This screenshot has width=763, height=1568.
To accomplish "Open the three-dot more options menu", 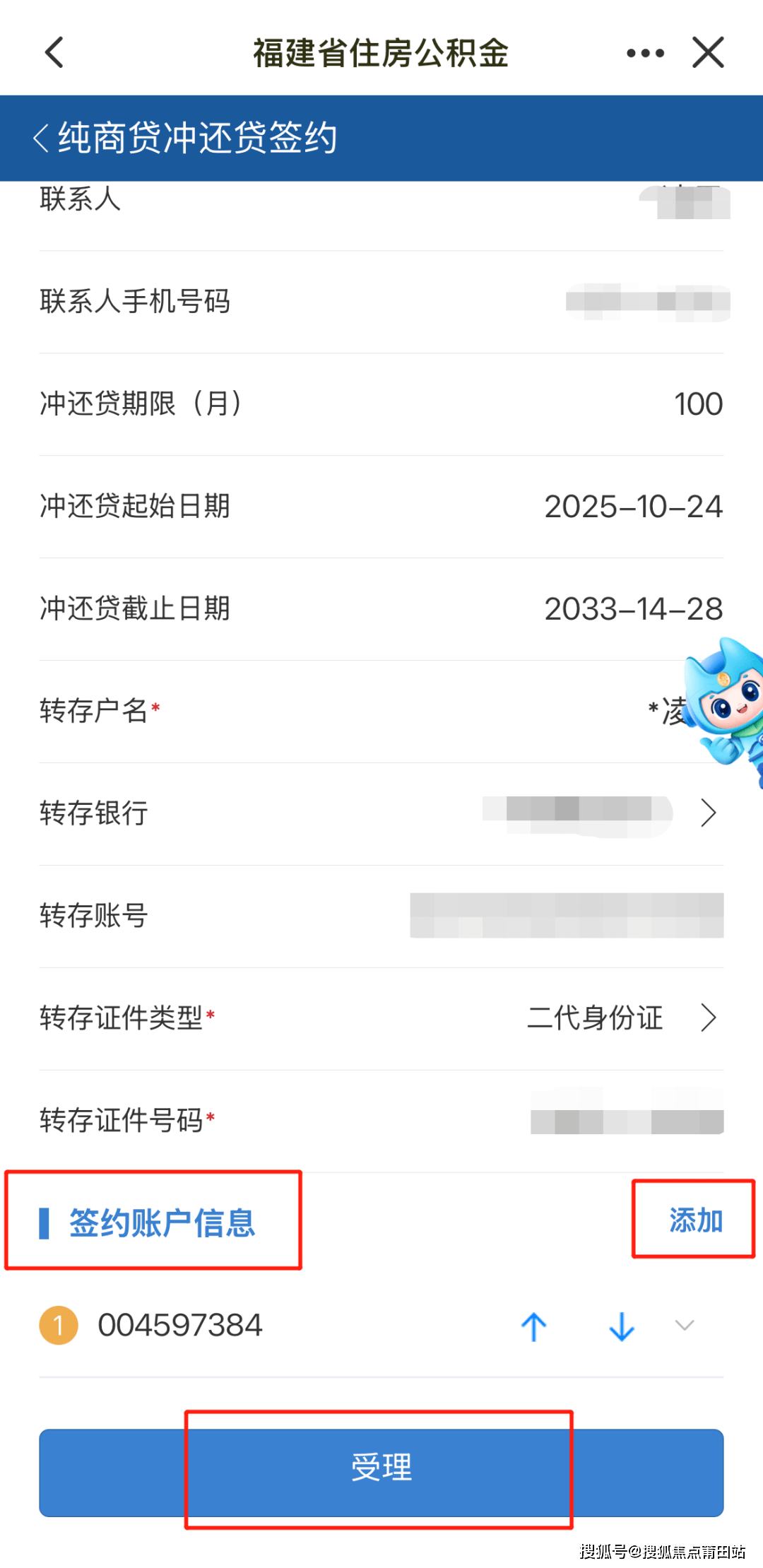I will click(x=645, y=53).
